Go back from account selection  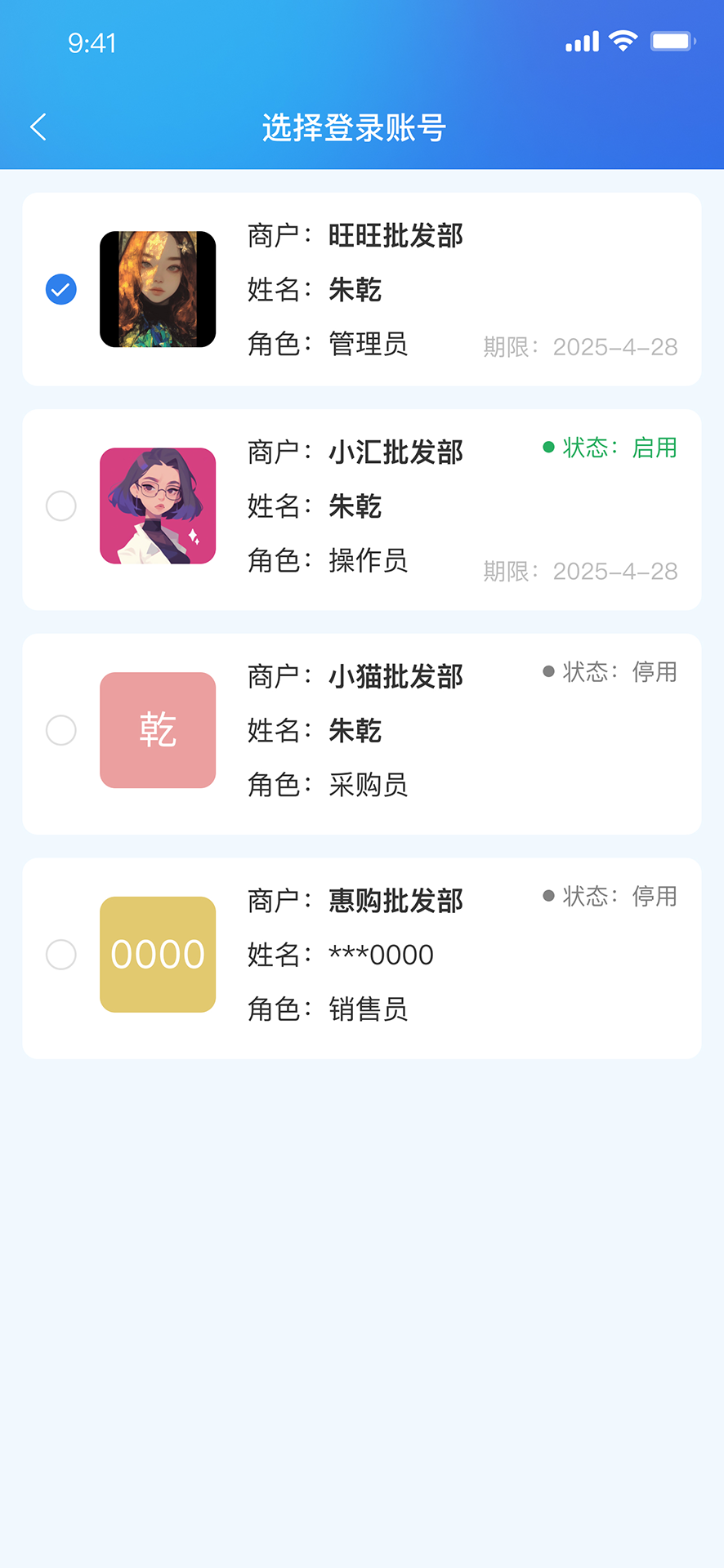[x=38, y=127]
